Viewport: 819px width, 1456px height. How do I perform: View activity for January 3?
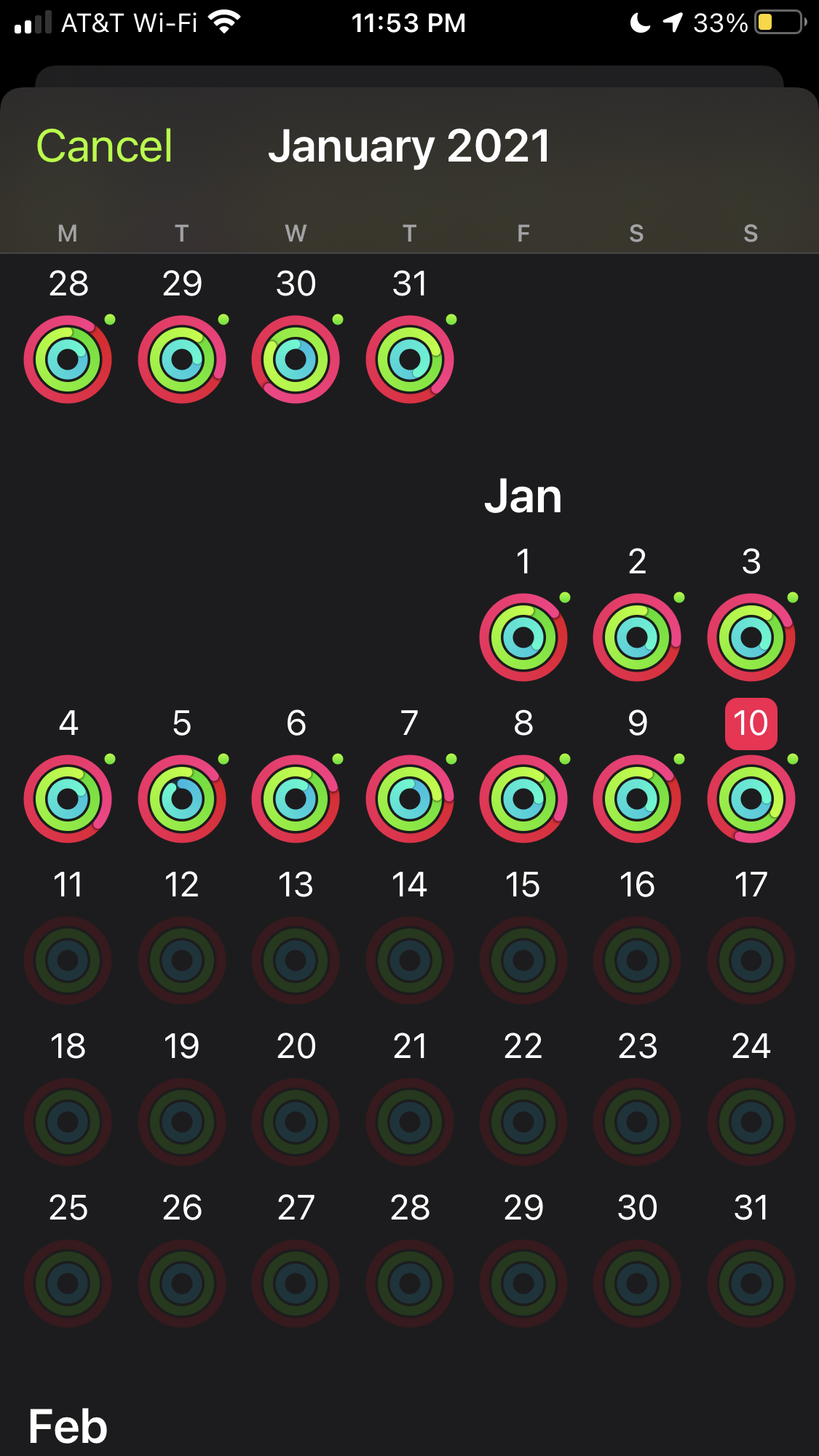pyautogui.click(x=751, y=637)
